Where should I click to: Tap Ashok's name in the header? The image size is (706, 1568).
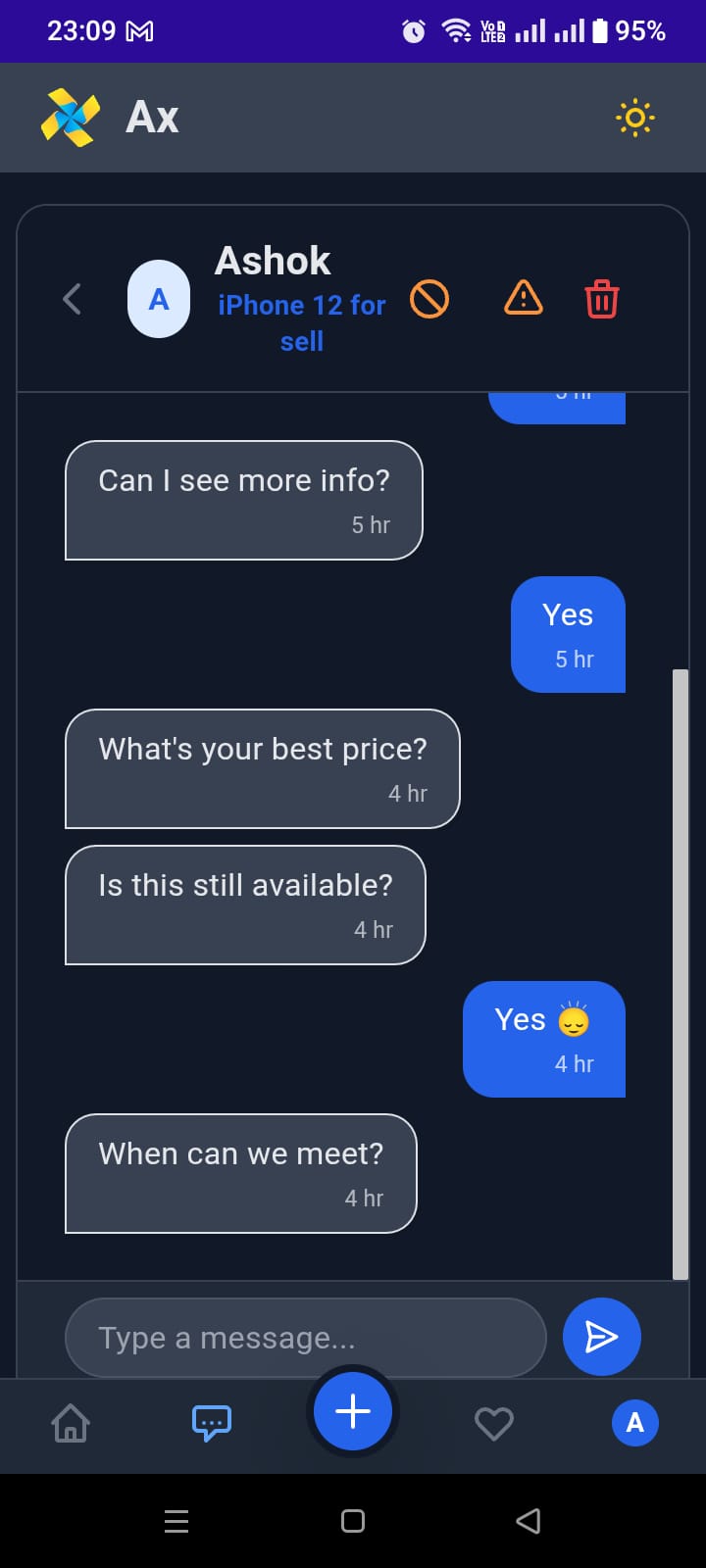273,260
